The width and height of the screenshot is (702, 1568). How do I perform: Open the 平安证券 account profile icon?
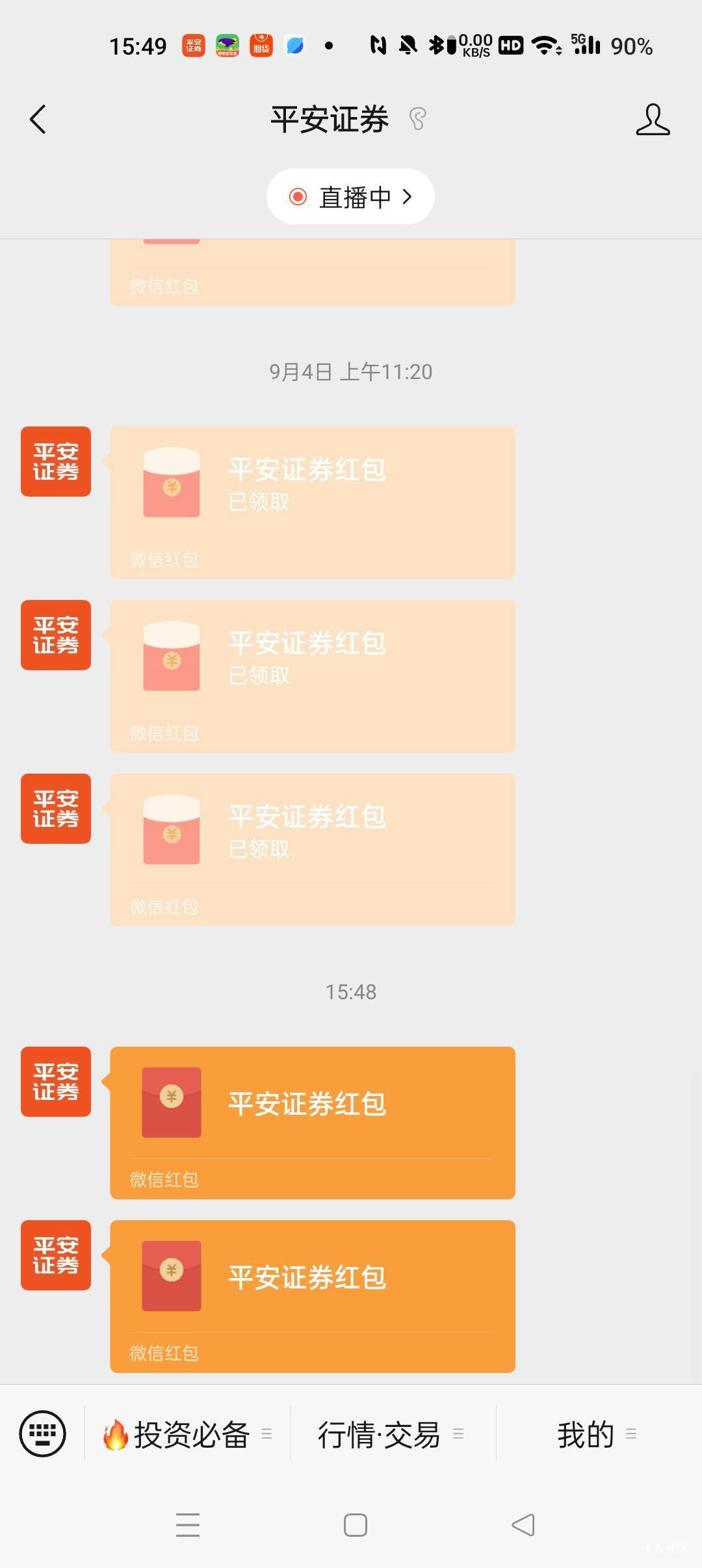[653, 120]
